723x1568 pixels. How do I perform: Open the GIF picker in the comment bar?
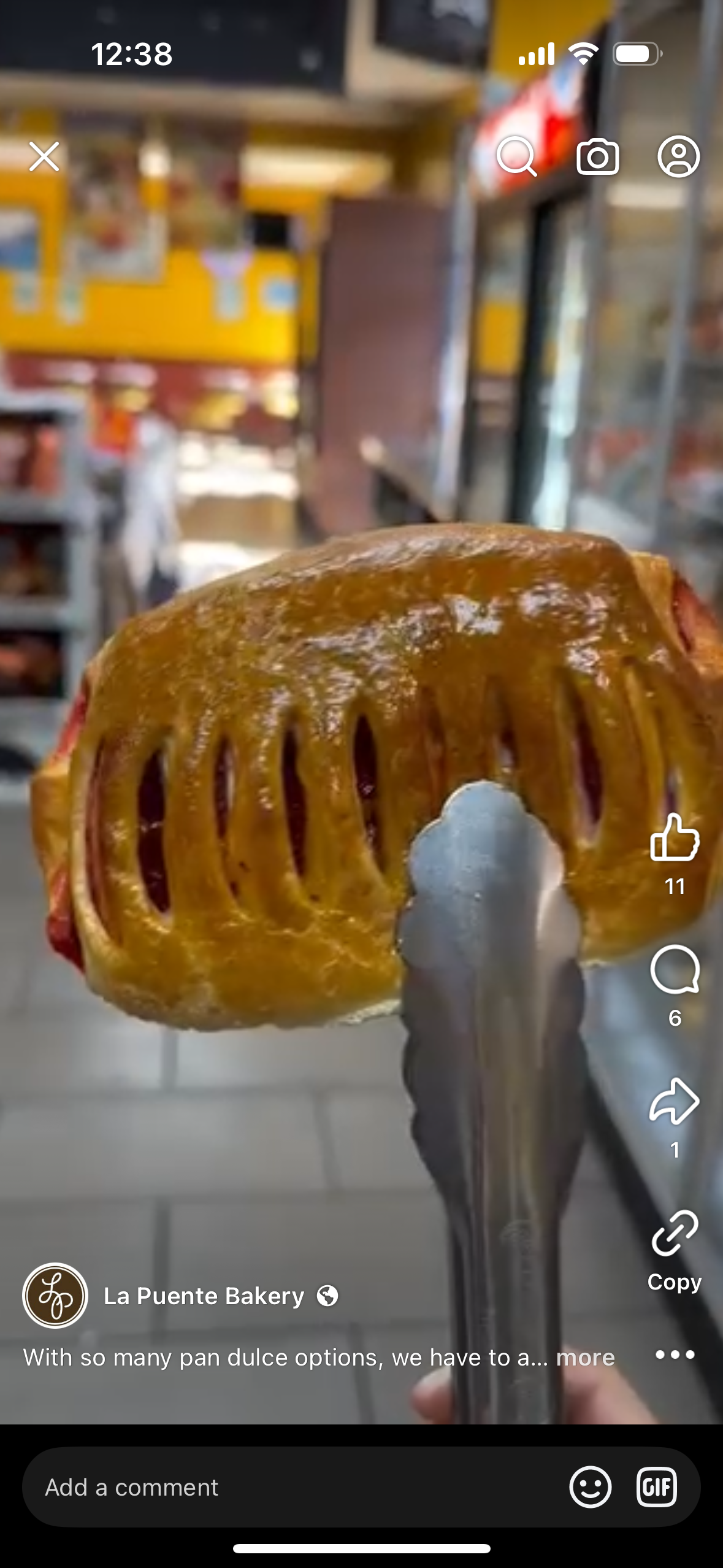tap(656, 1487)
